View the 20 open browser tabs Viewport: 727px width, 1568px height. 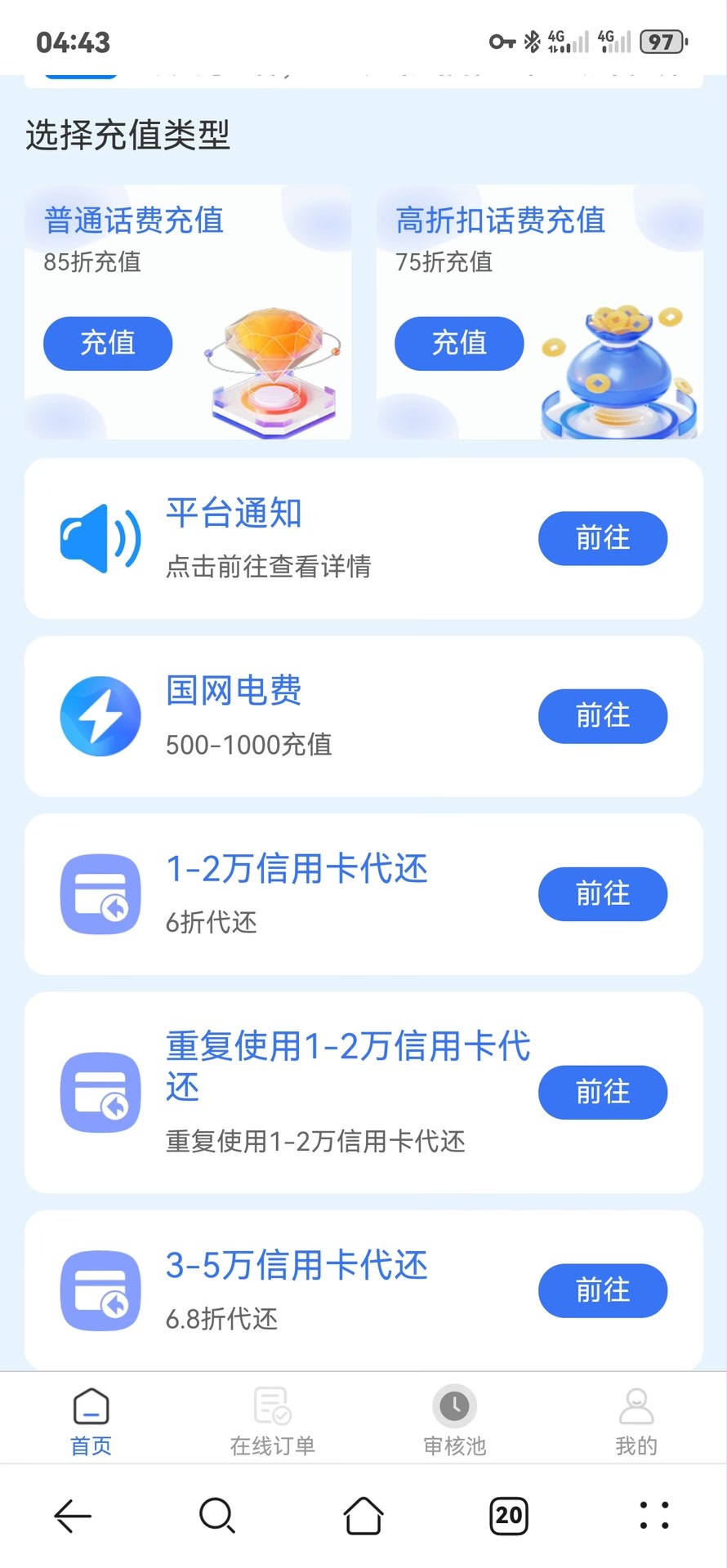pyautogui.click(x=508, y=1516)
